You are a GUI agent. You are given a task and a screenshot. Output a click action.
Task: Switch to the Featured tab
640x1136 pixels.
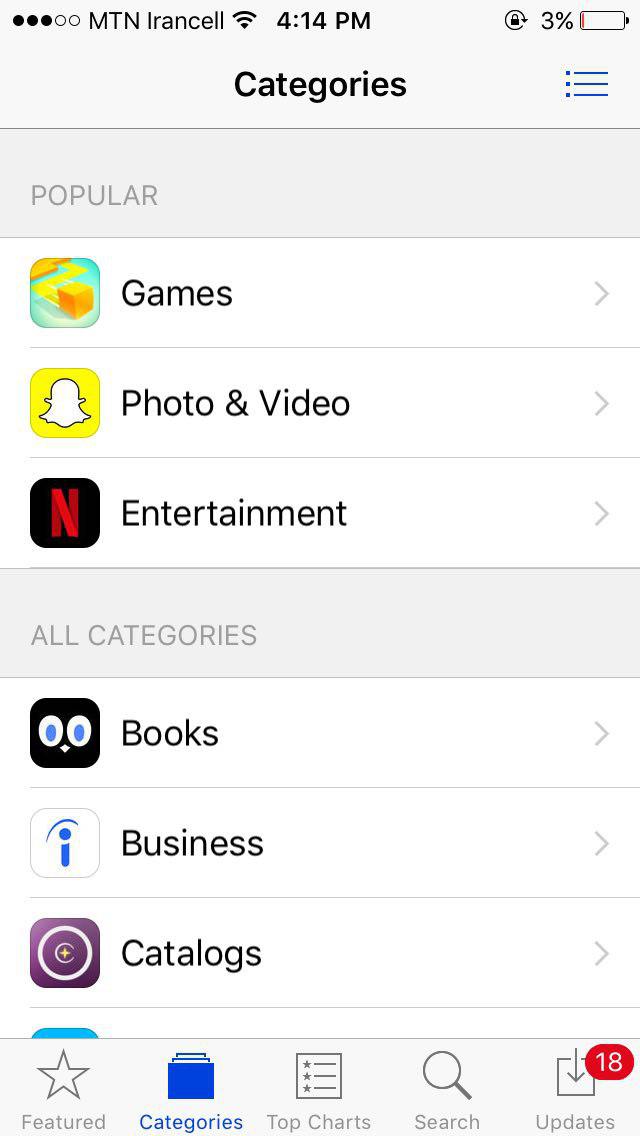pos(63,1089)
